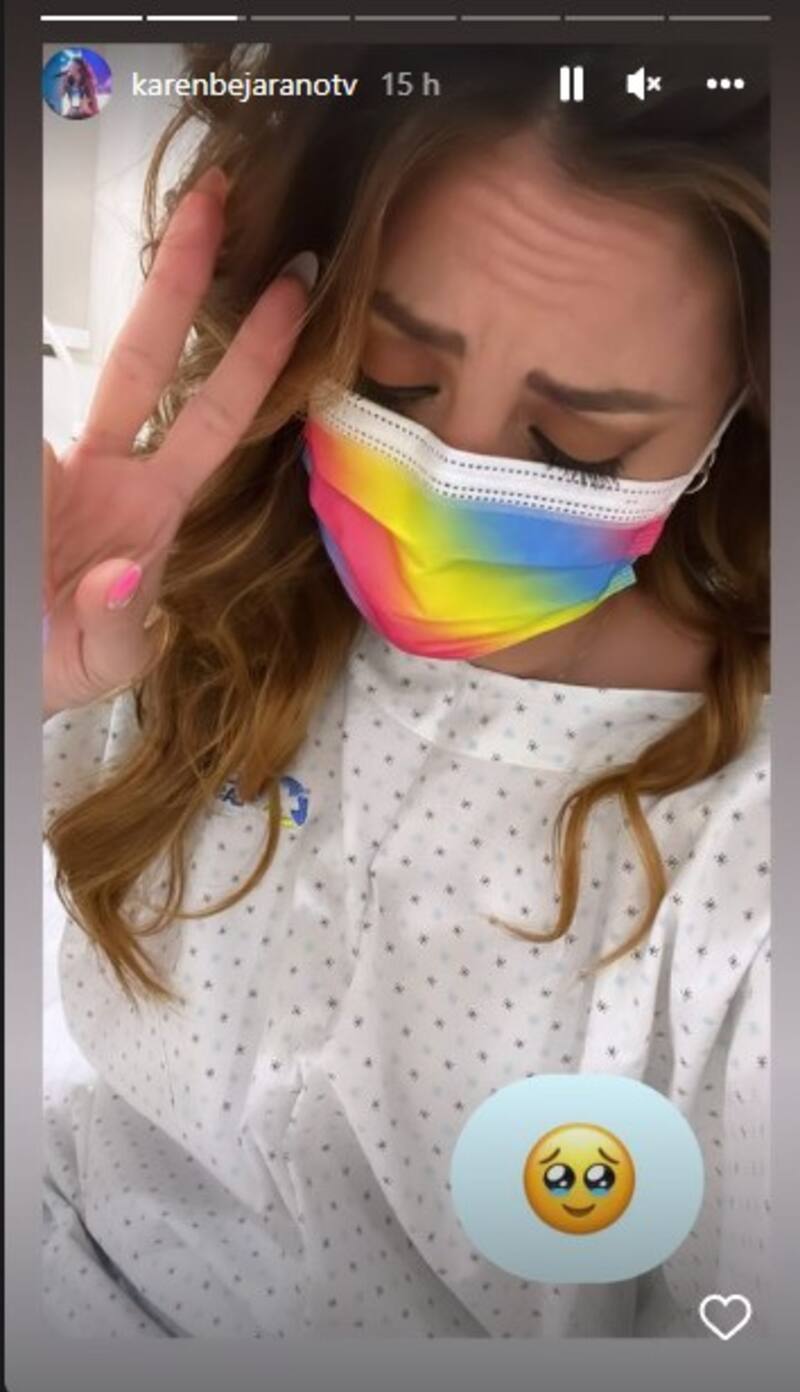800x1392 pixels.
Task: Open the three-dot story options menu
Action: [x=725, y=85]
